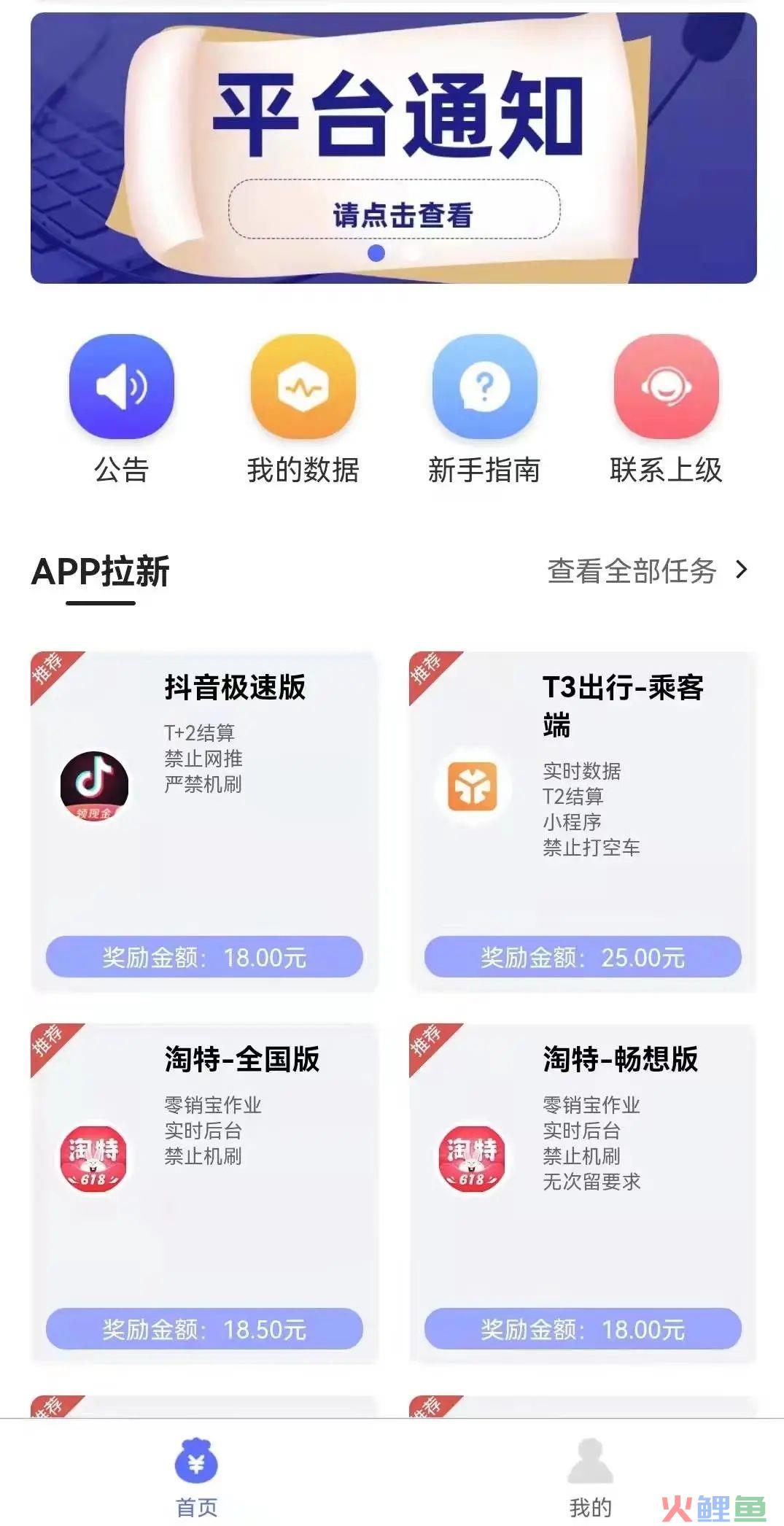The image size is (784, 1526).
Task: Open the T3出行-乘客端 task card
Action: [583, 821]
